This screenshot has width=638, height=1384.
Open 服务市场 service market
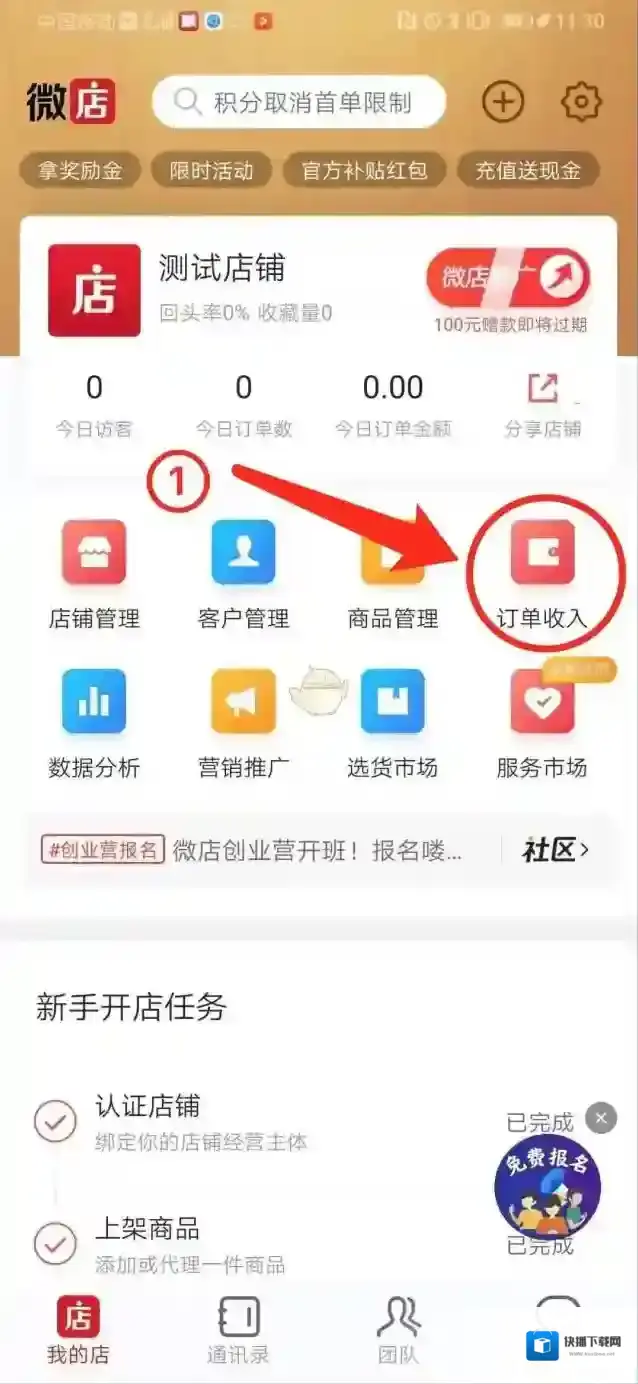[542, 723]
